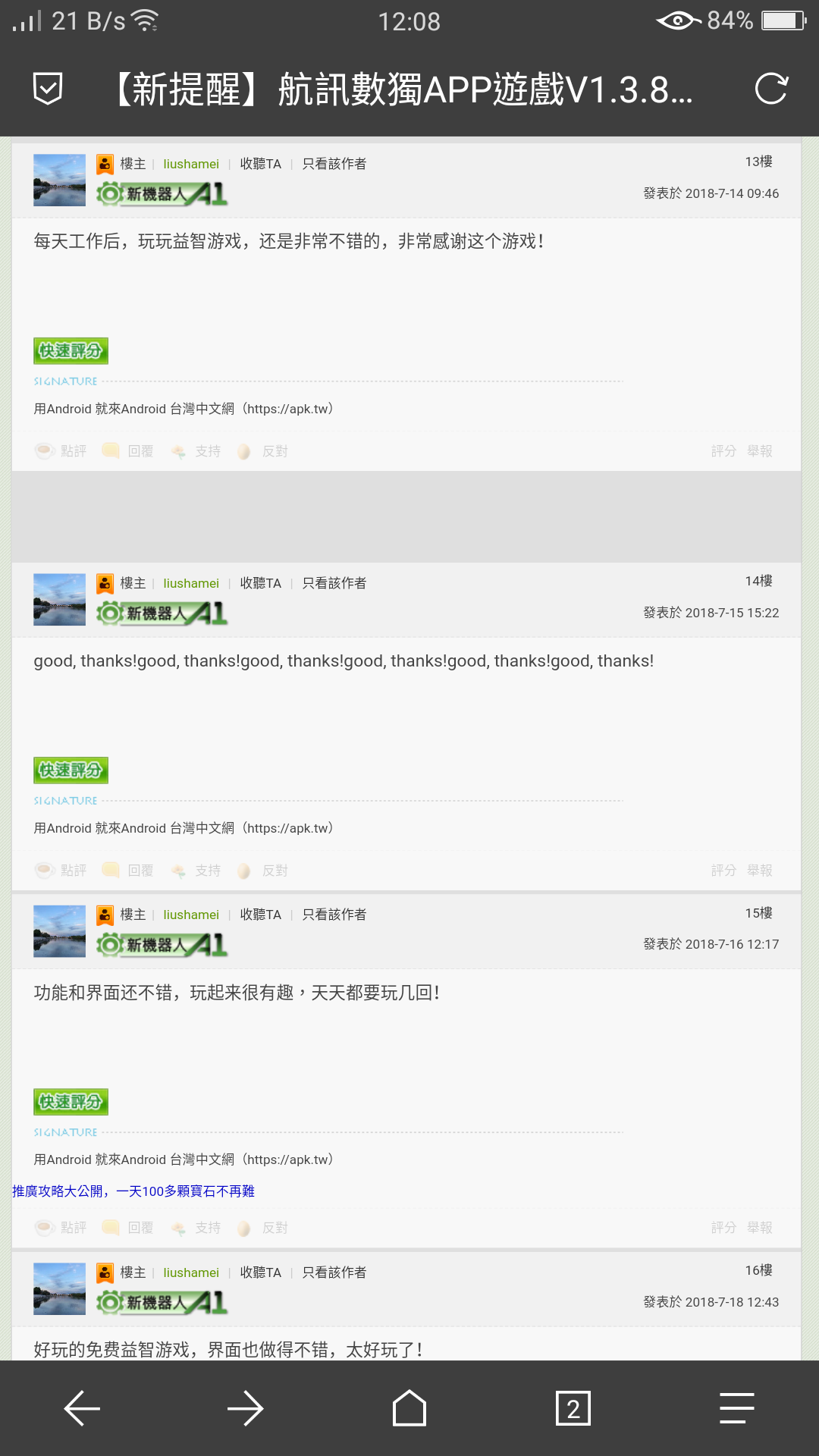Go back to the previous page

click(x=82, y=1409)
